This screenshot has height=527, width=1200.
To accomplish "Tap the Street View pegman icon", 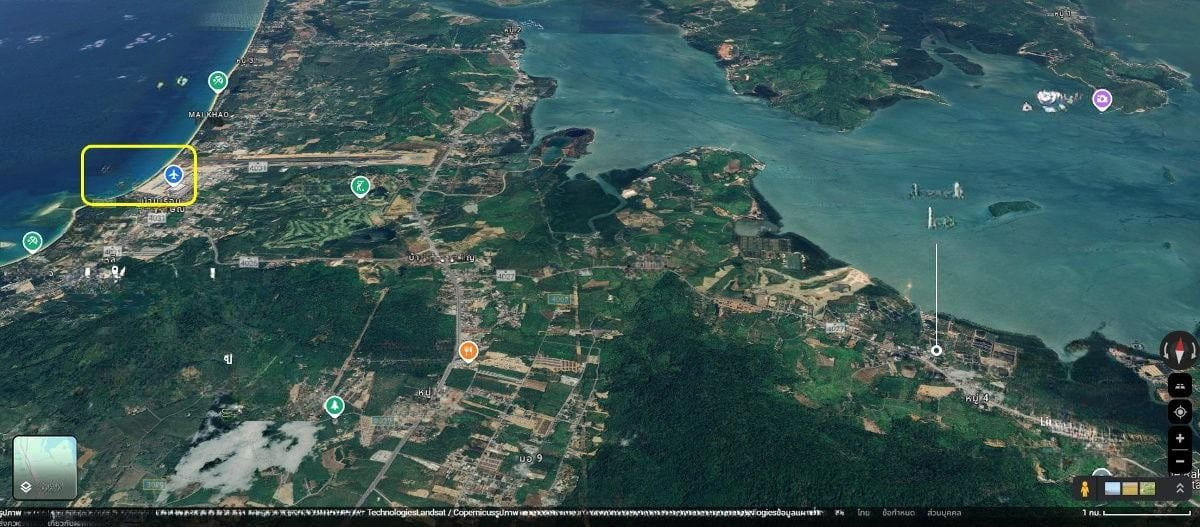I will coord(1084,489).
